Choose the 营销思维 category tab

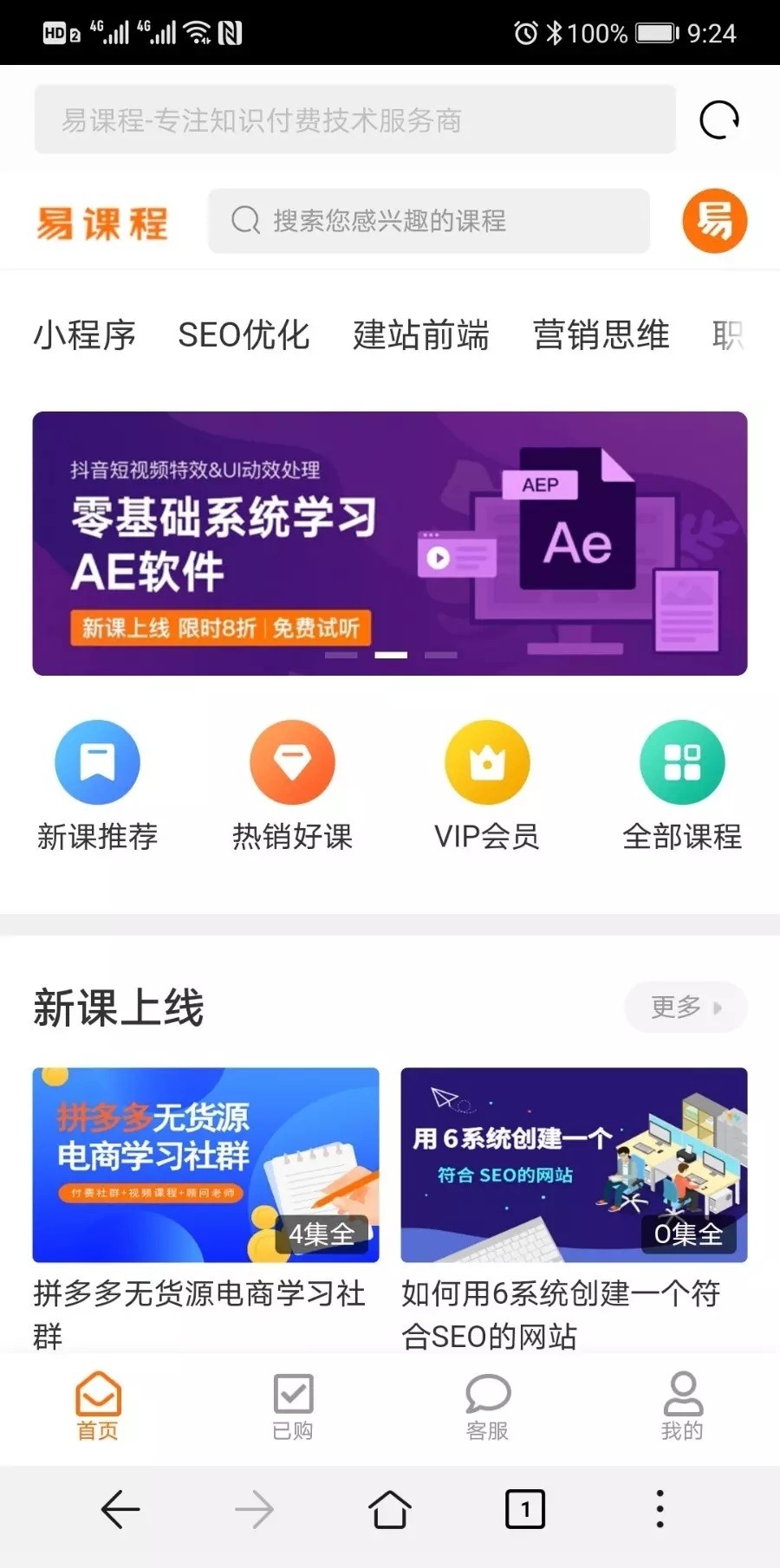pyautogui.click(x=601, y=335)
